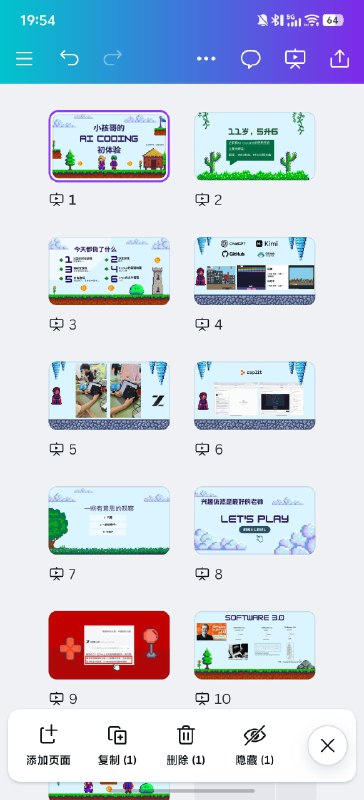Open the hamburger menu

tap(24, 59)
